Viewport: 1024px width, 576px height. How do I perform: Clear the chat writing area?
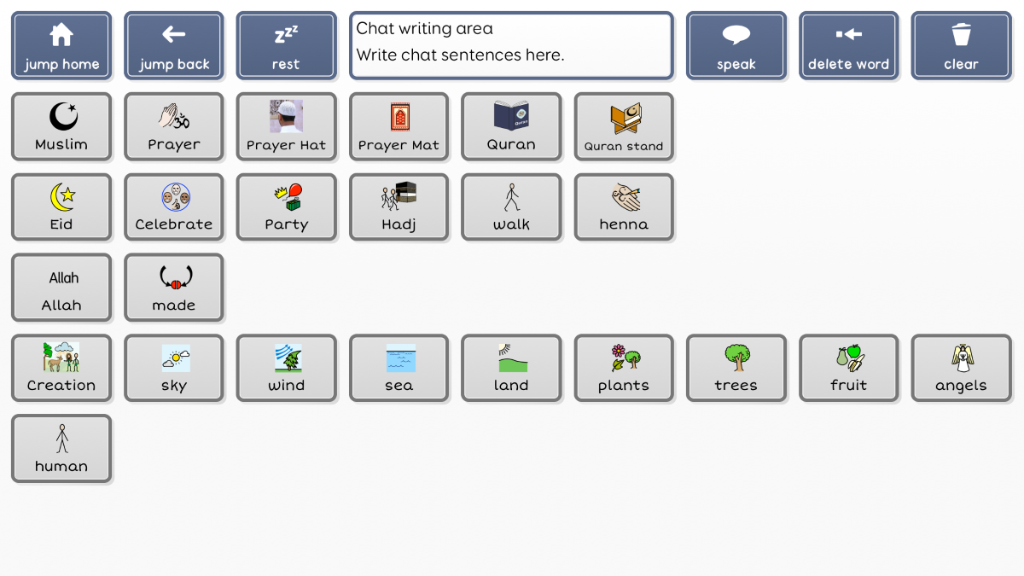961,46
